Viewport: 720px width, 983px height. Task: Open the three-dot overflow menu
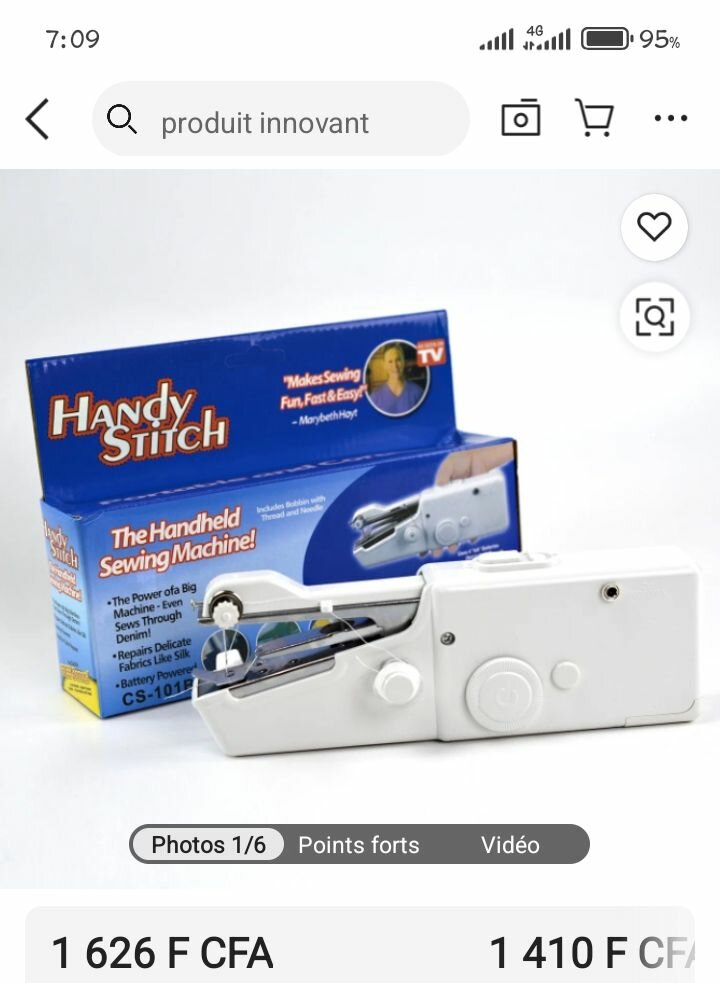(670, 119)
